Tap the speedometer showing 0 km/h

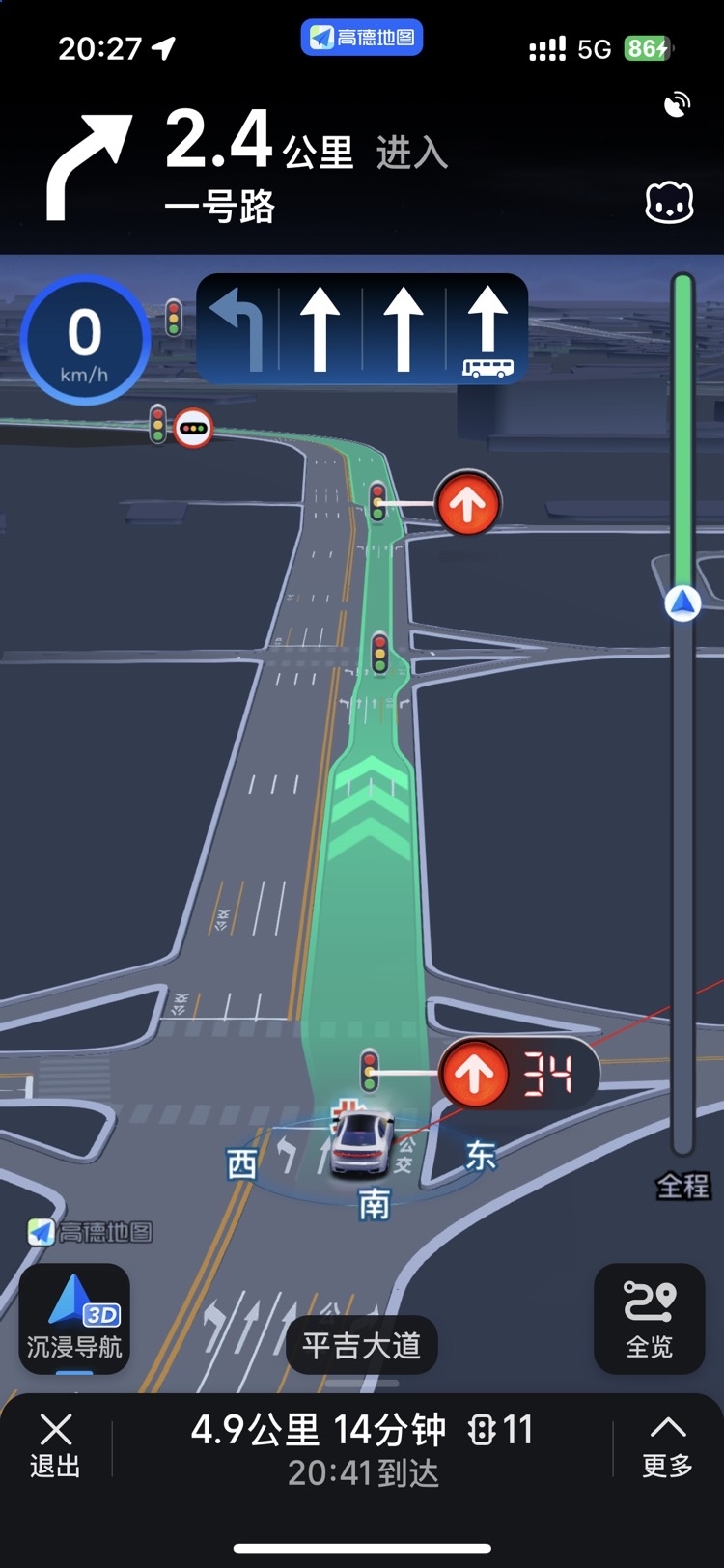85,340
